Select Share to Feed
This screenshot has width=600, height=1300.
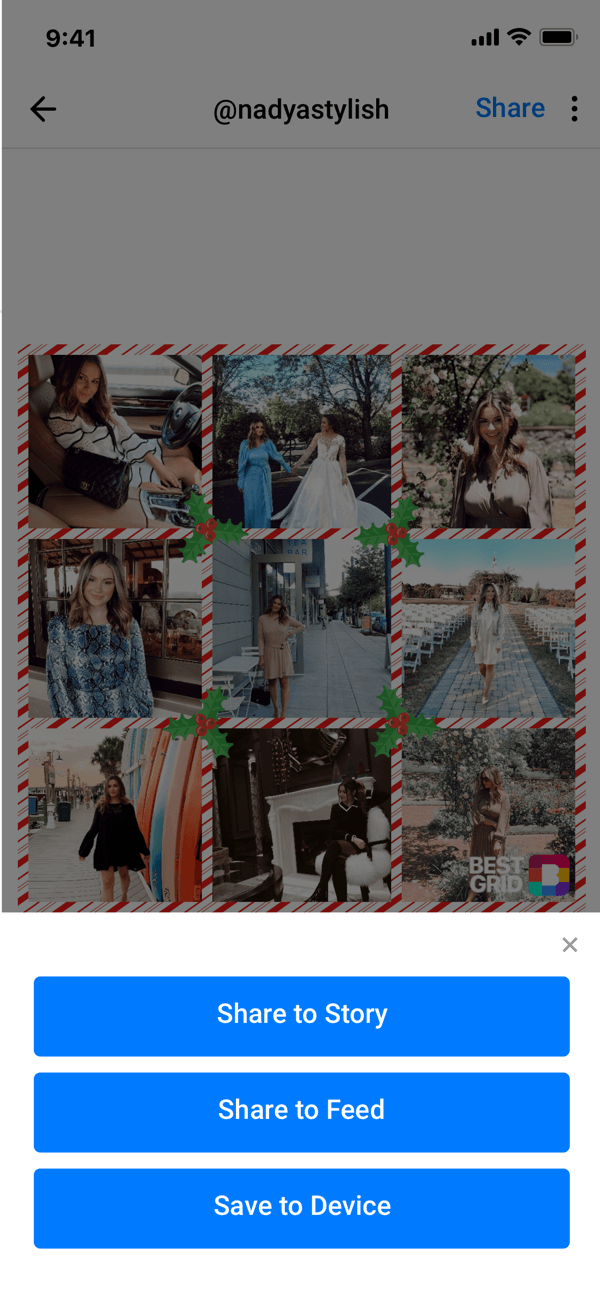tap(301, 1111)
